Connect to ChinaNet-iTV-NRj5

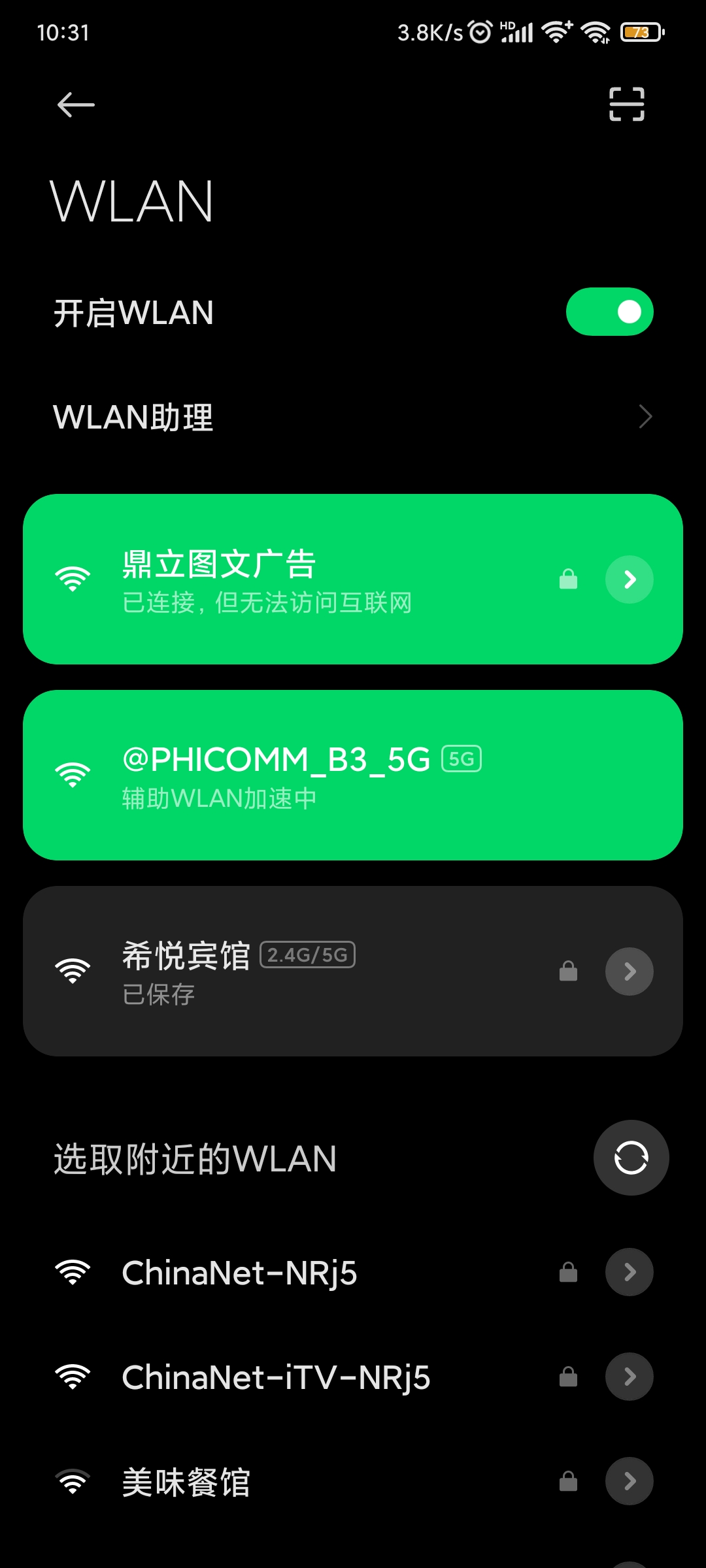coord(353,1377)
